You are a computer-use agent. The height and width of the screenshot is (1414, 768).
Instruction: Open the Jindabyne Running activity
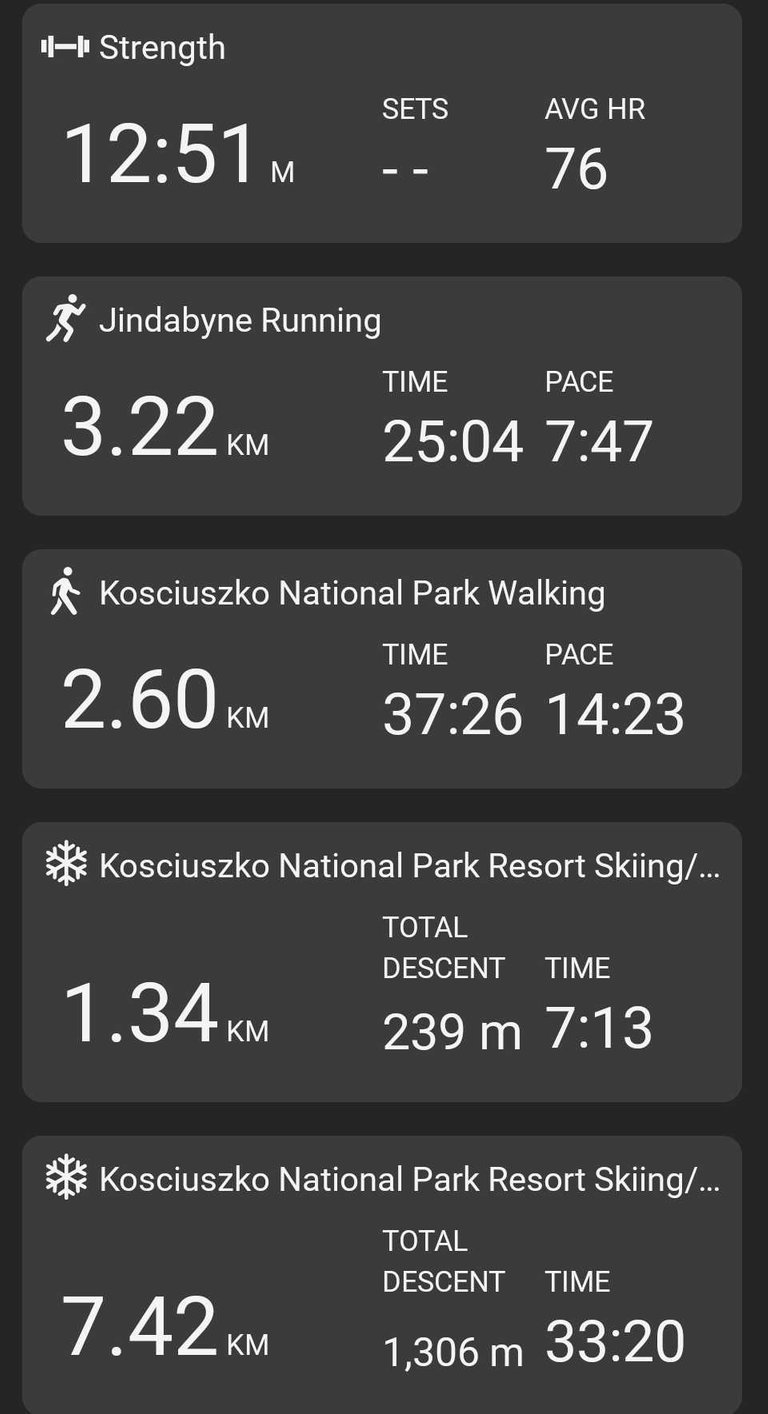tap(381, 396)
